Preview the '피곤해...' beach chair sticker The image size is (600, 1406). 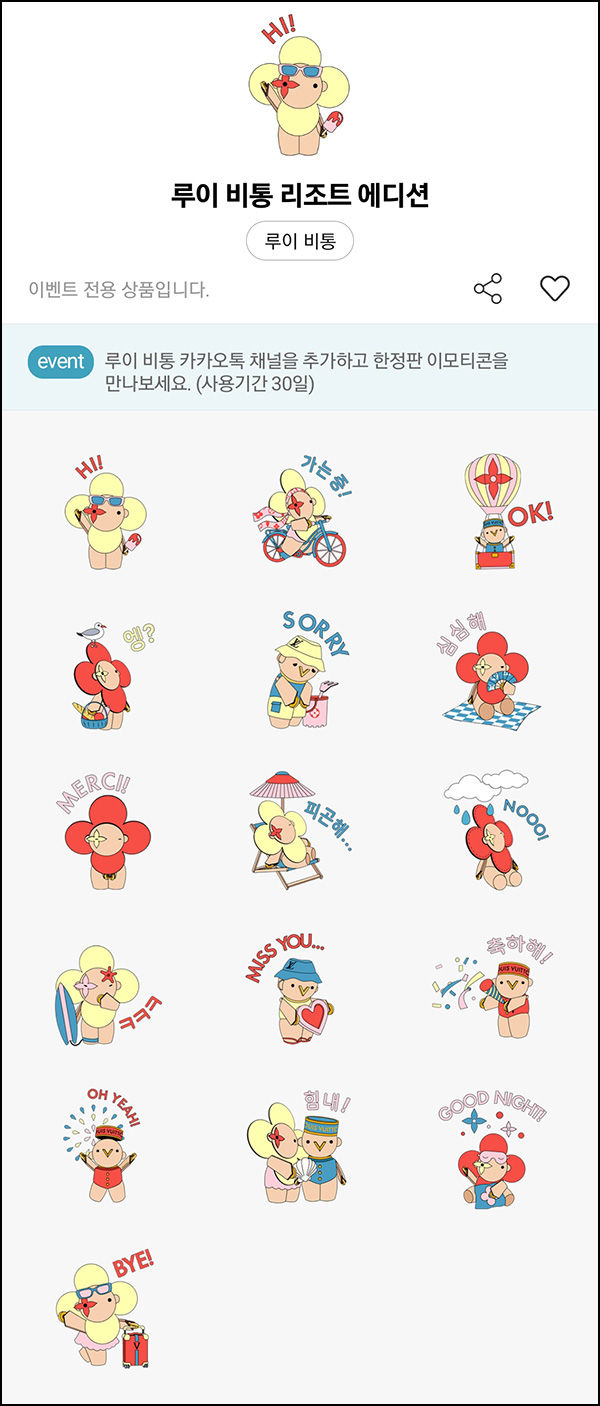coord(300,832)
